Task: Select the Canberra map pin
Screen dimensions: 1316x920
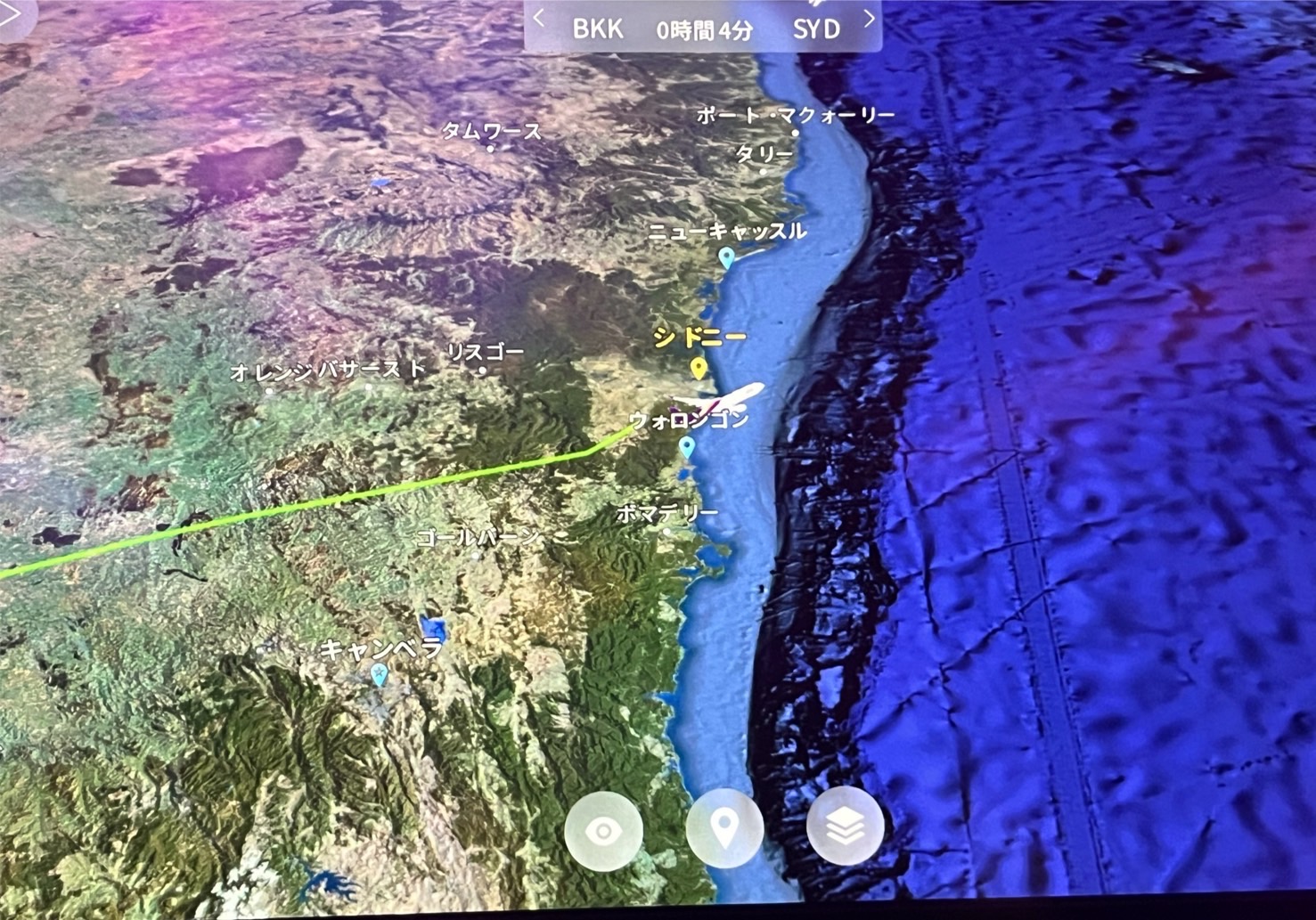Action: 380,674
